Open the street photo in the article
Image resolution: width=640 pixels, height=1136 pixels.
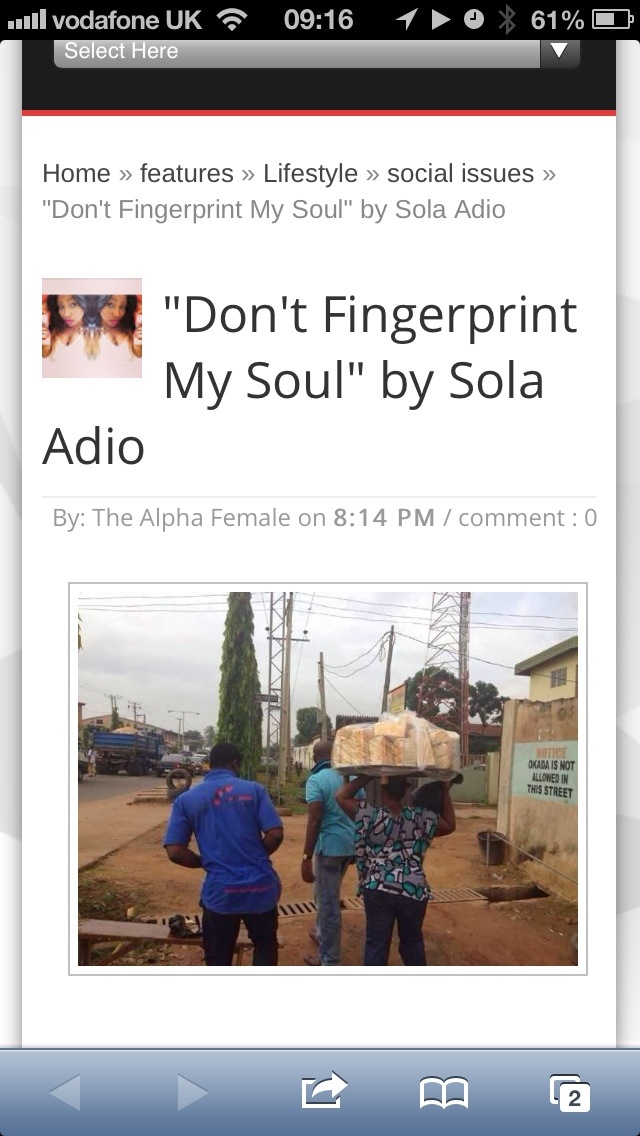point(328,778)
